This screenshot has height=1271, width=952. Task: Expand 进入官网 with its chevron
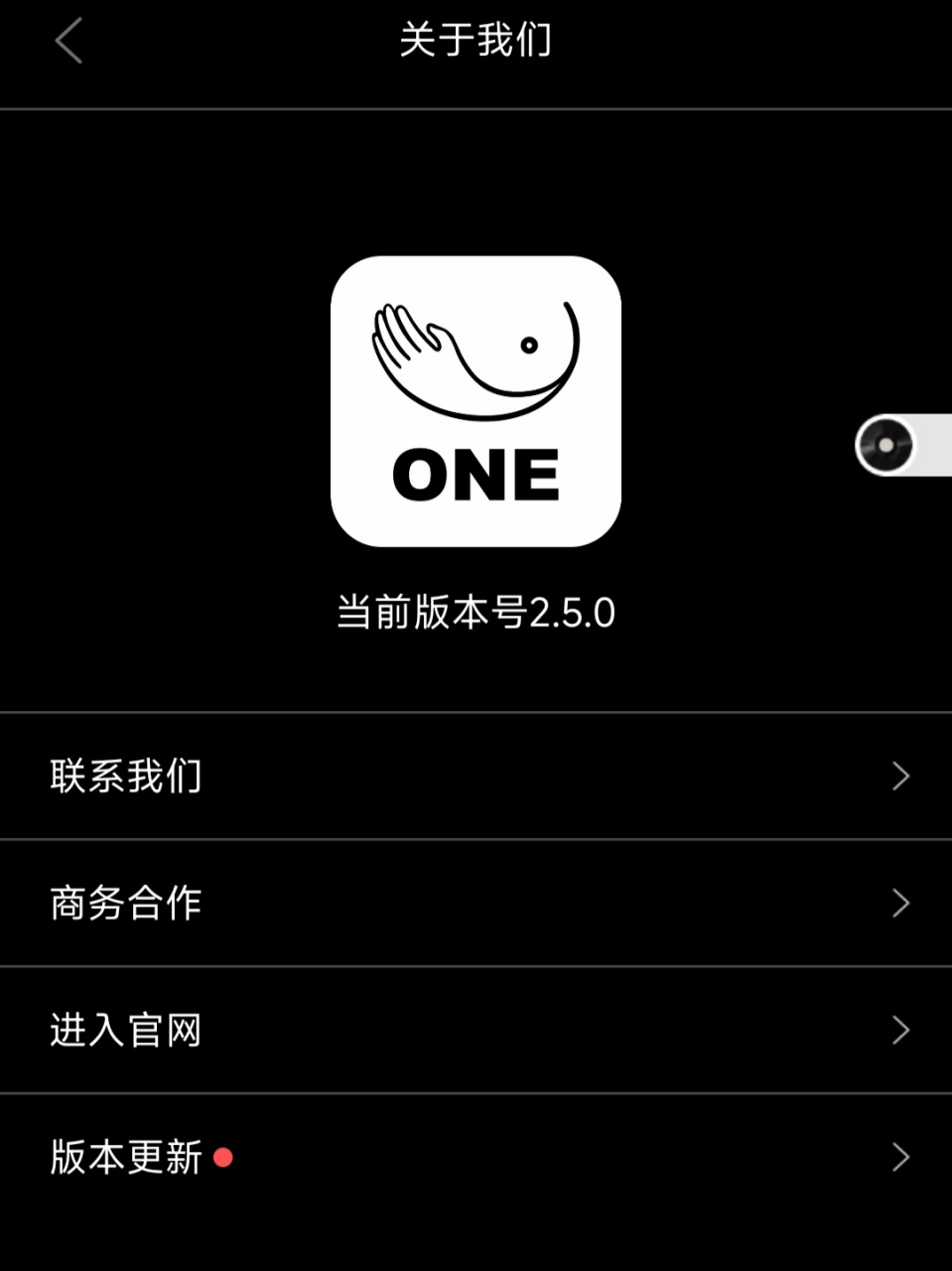900,1031
